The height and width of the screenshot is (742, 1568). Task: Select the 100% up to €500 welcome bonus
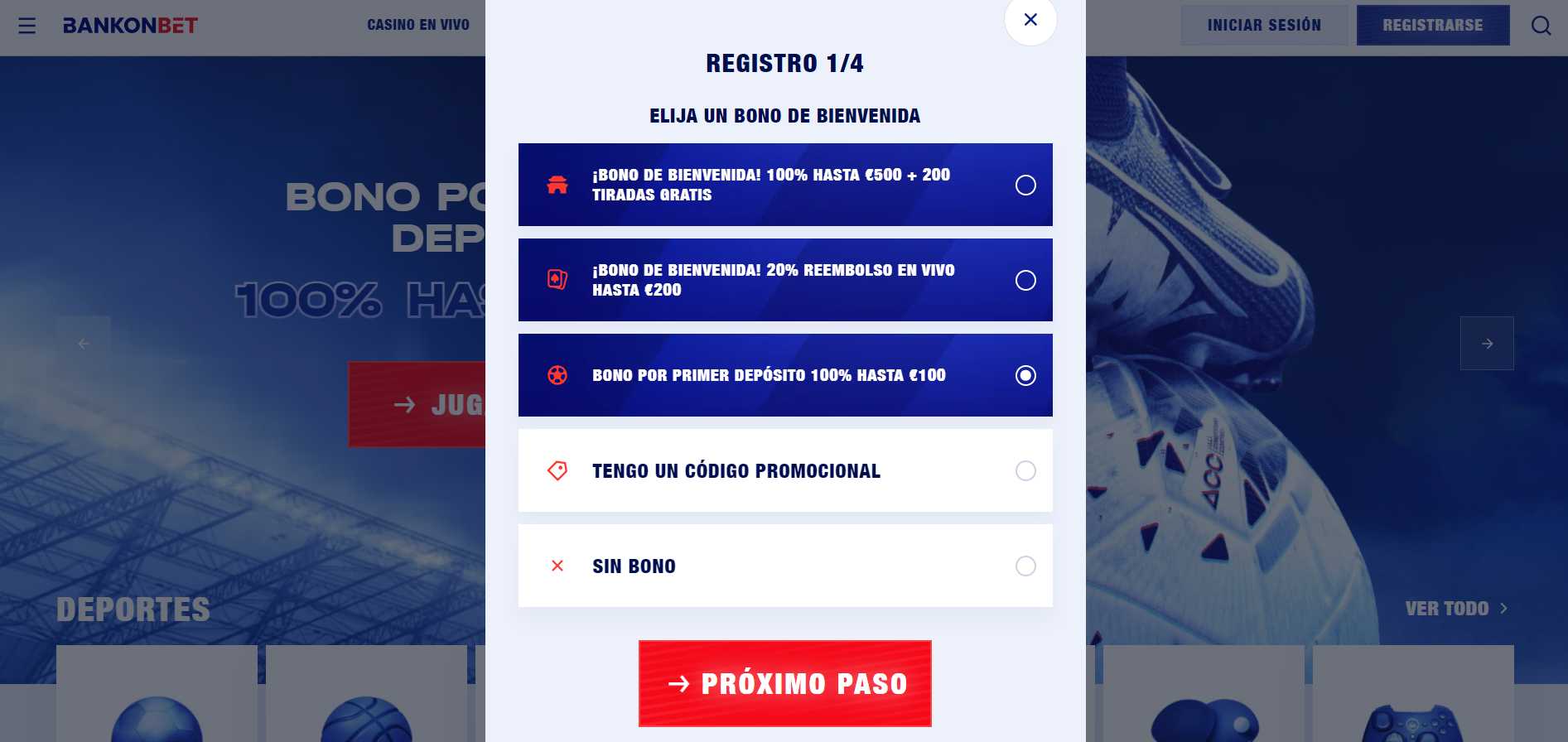[1025, 185]
